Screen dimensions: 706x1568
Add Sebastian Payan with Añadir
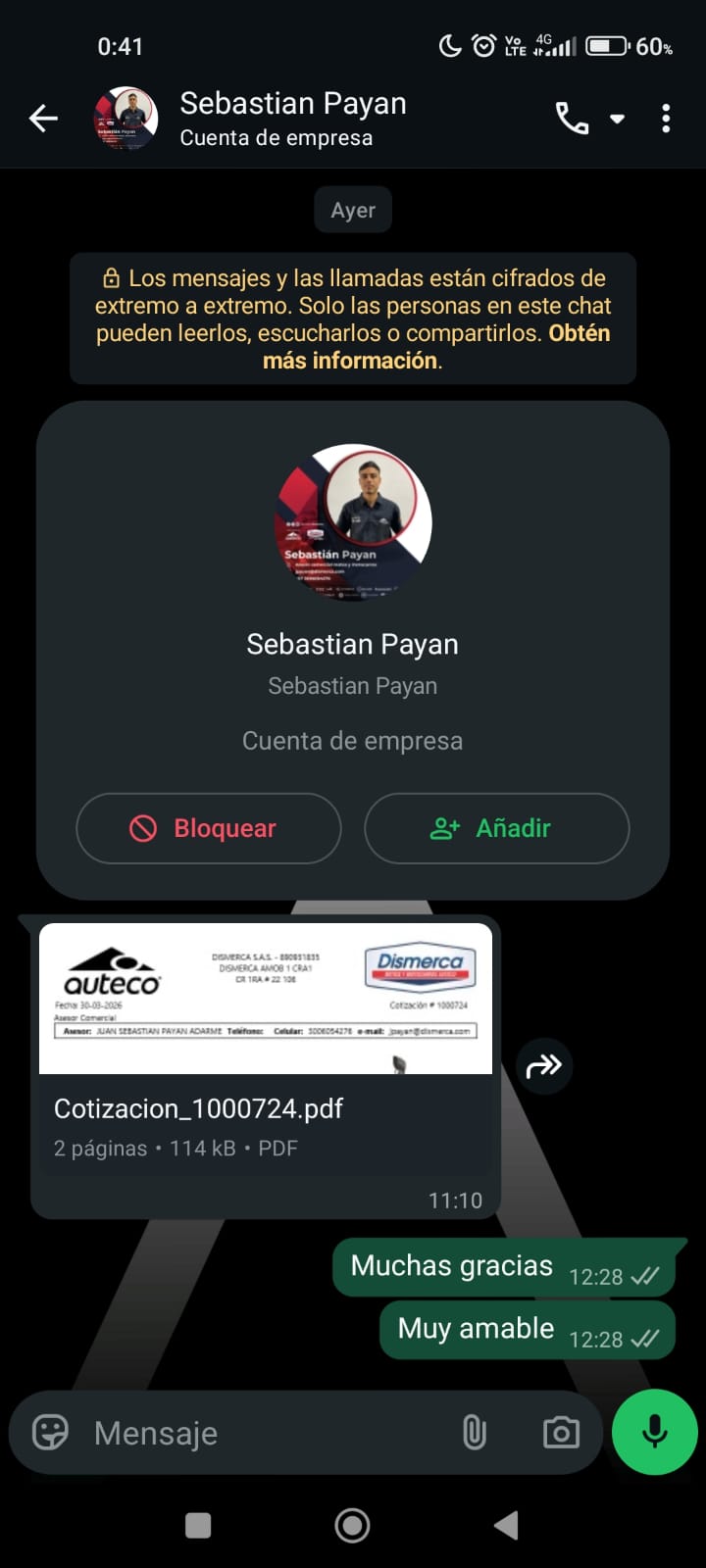[496, 828]
